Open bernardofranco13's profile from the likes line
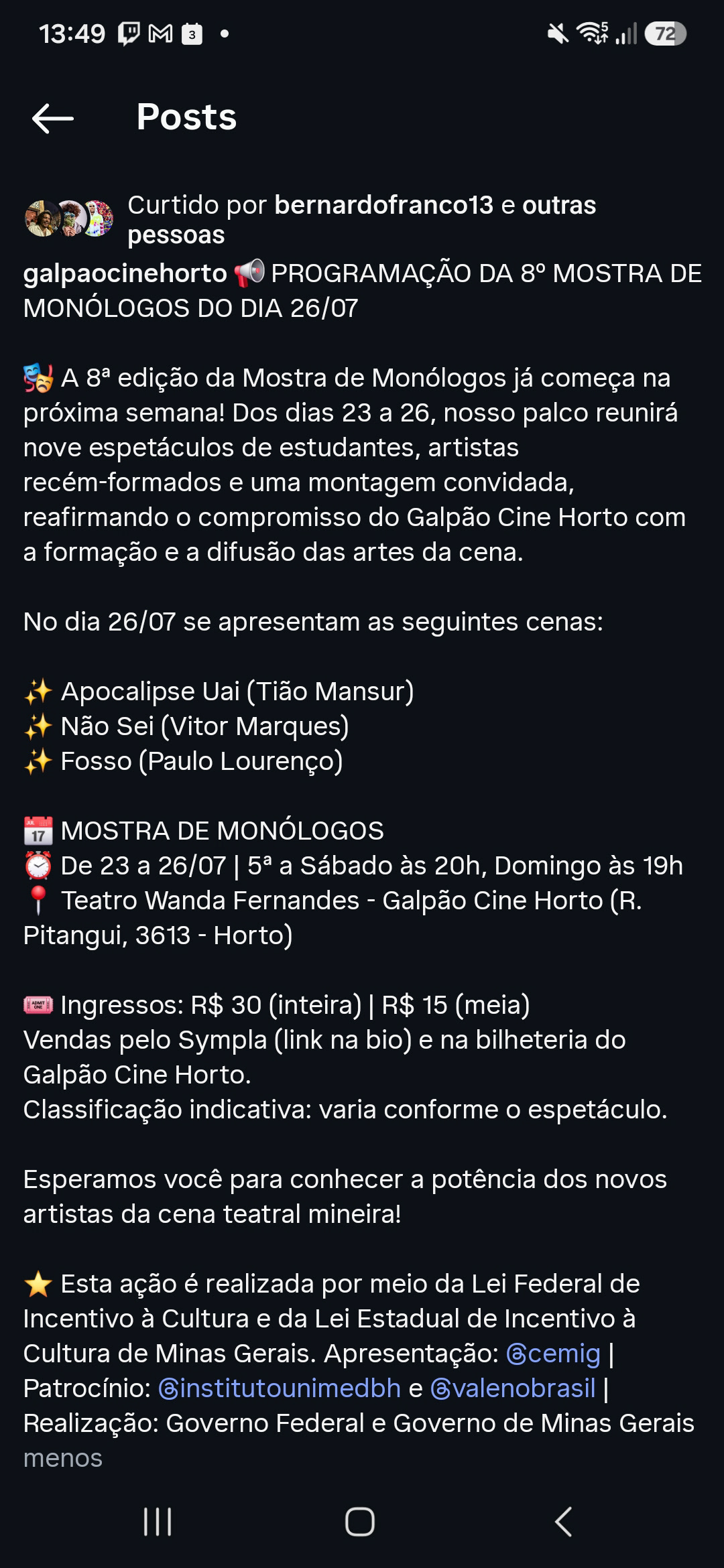This screenshot has width=724, height=1568. [x=383, y=205]
